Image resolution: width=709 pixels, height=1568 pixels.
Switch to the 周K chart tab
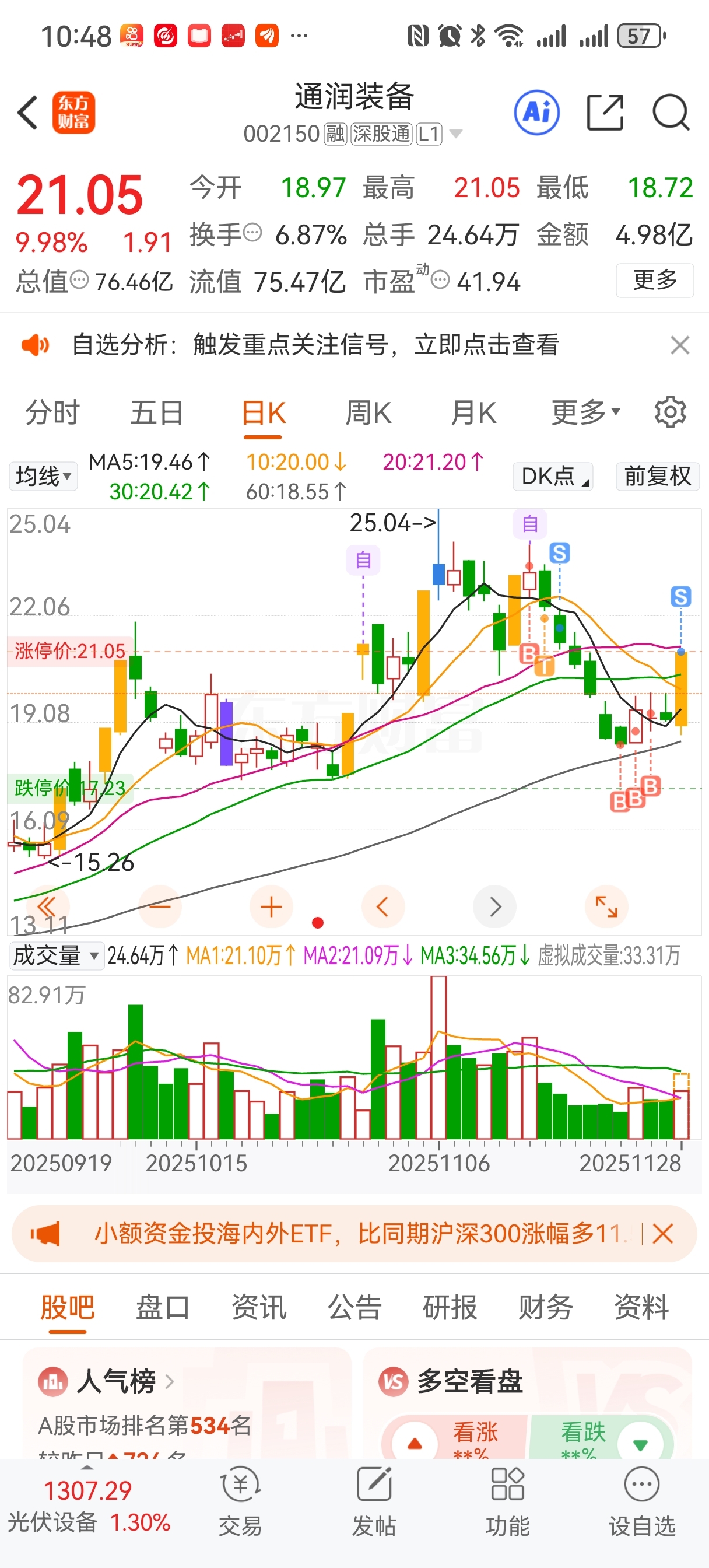click(368, 412)
